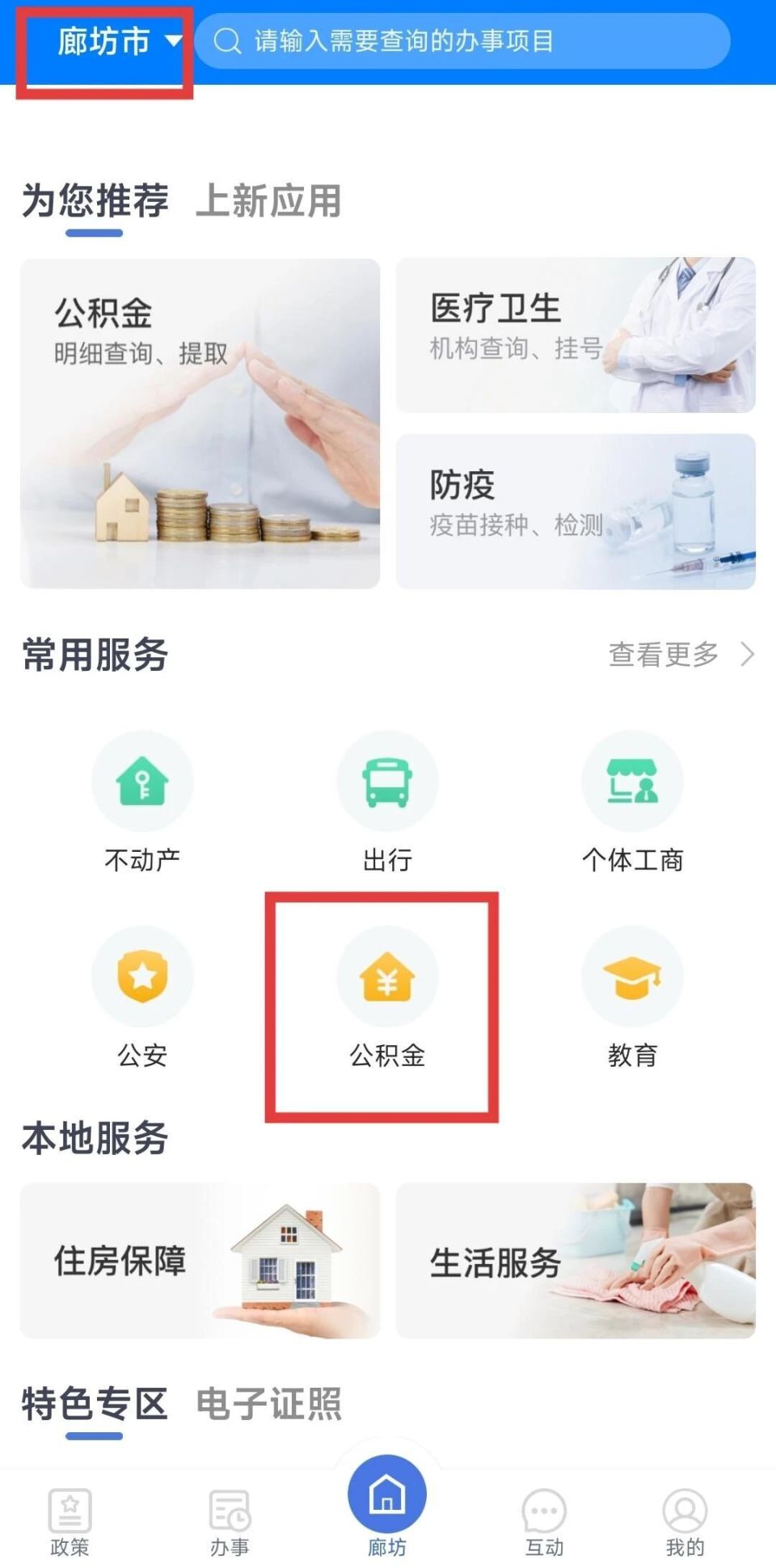
Task: Open the 出行 (transit) bus icon
Action: [x=387, y=781]
